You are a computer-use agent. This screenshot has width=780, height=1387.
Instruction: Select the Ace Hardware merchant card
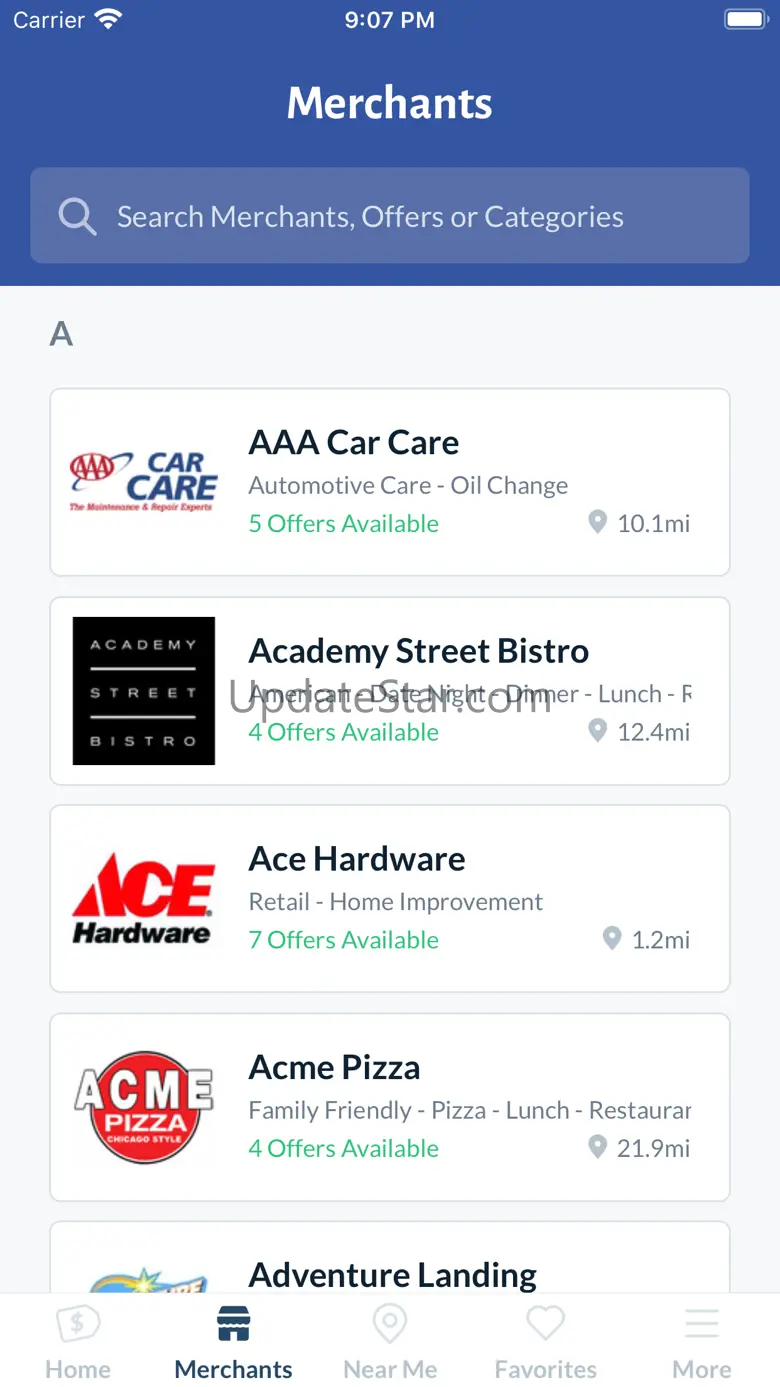tap(390, 899)
